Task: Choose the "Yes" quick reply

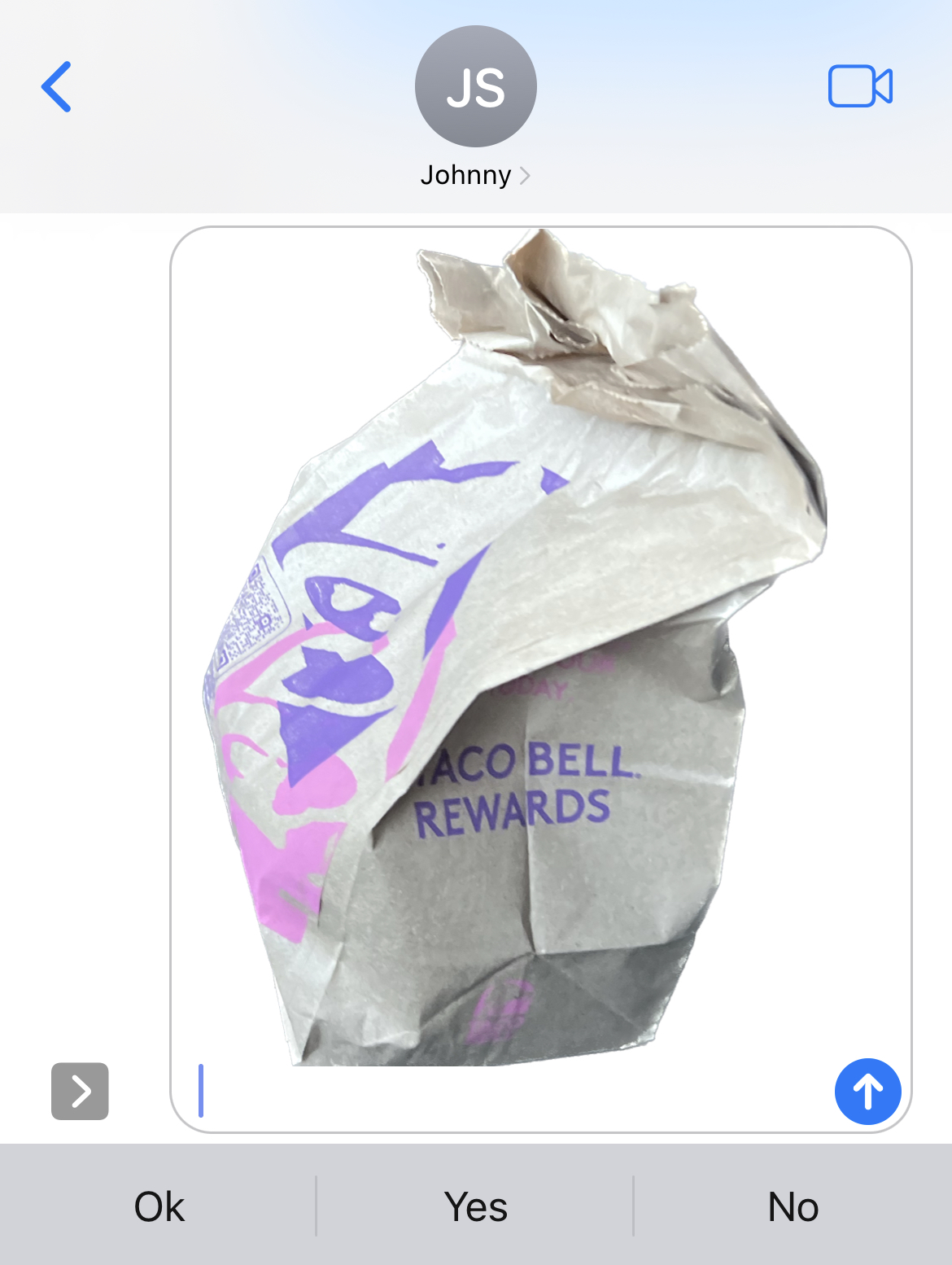Action: click(476, 1206)
